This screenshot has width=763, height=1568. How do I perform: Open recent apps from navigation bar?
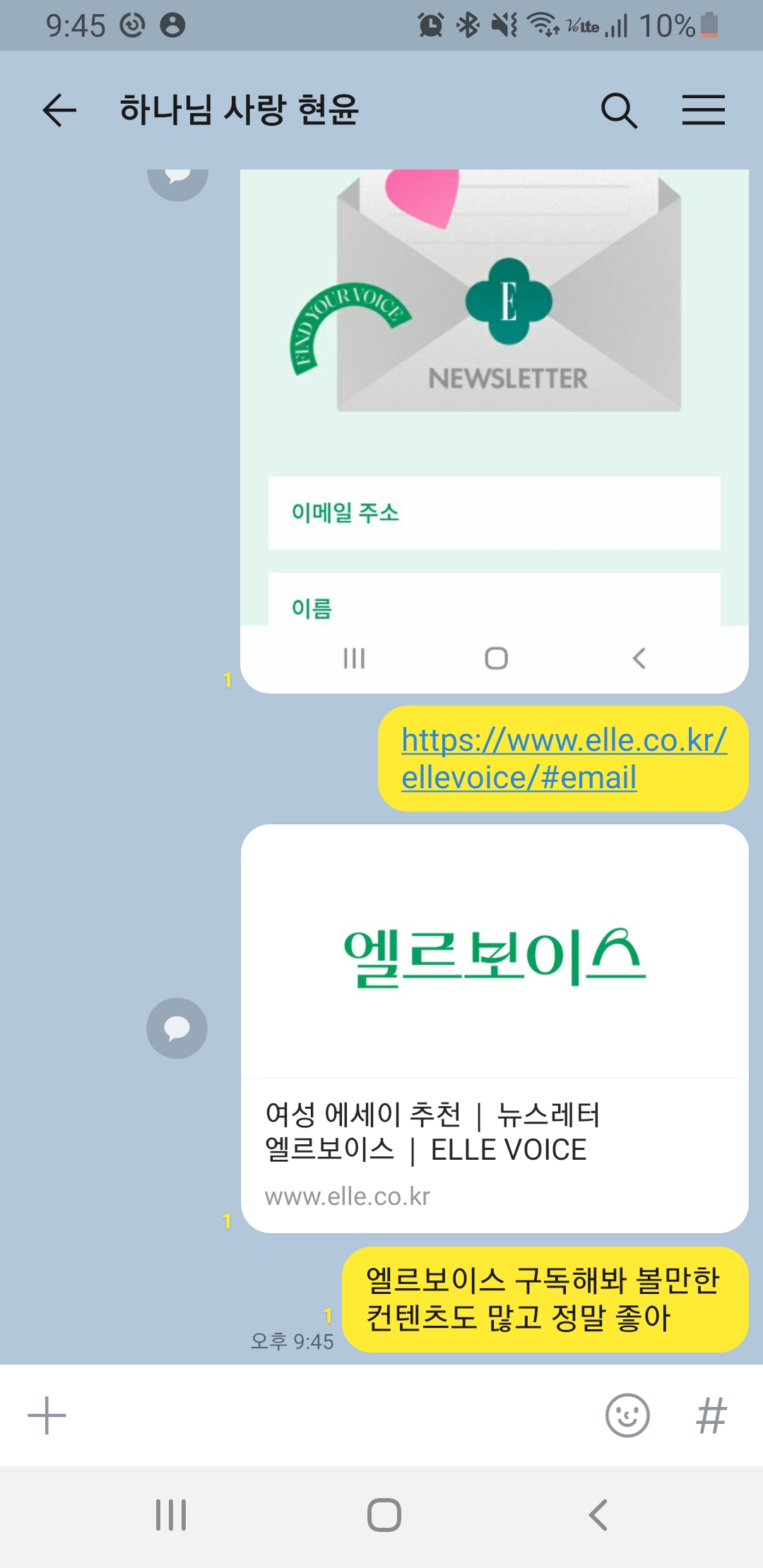(x=170, y=1515)
